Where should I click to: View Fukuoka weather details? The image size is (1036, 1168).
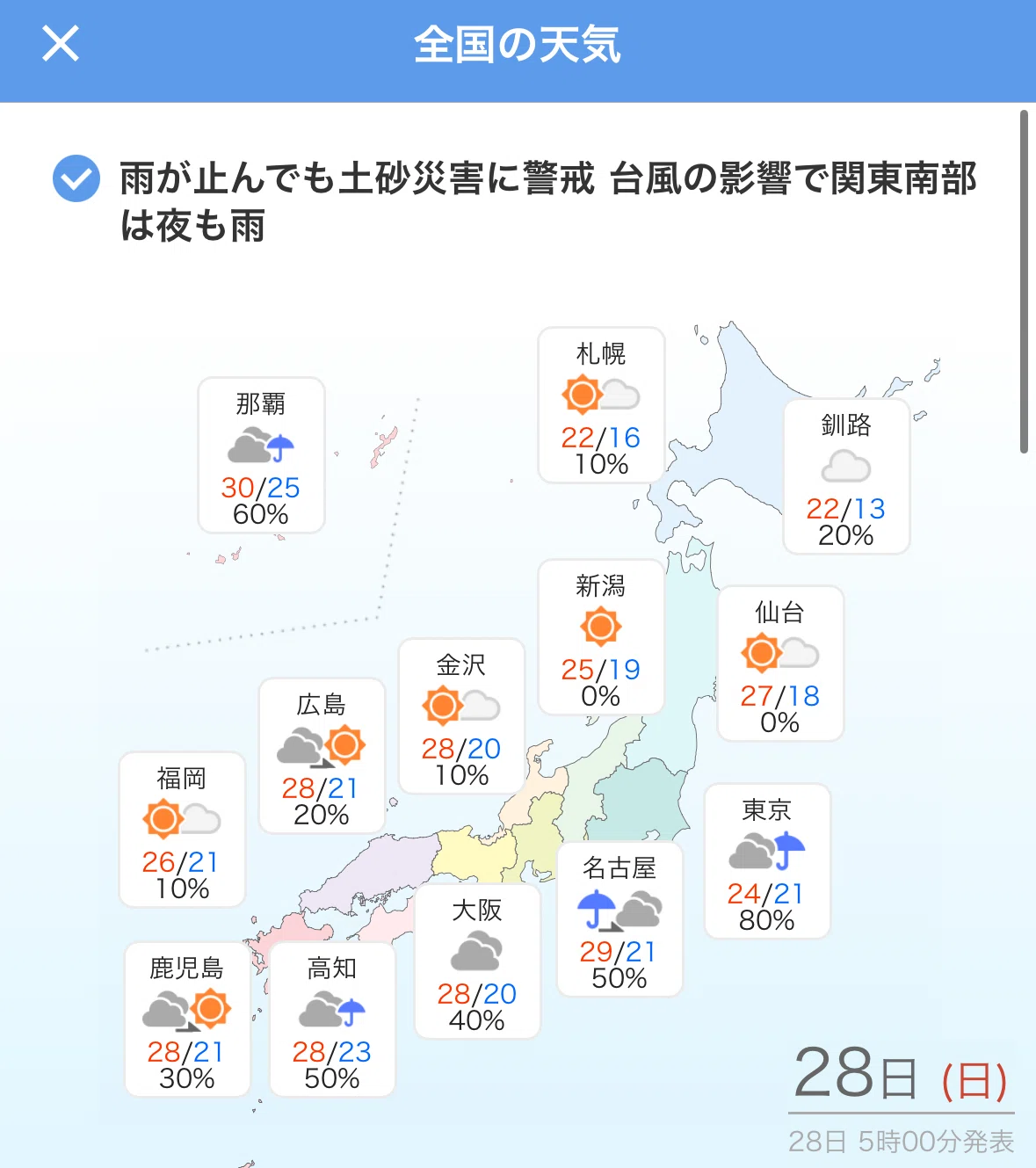tap(182, 830)
